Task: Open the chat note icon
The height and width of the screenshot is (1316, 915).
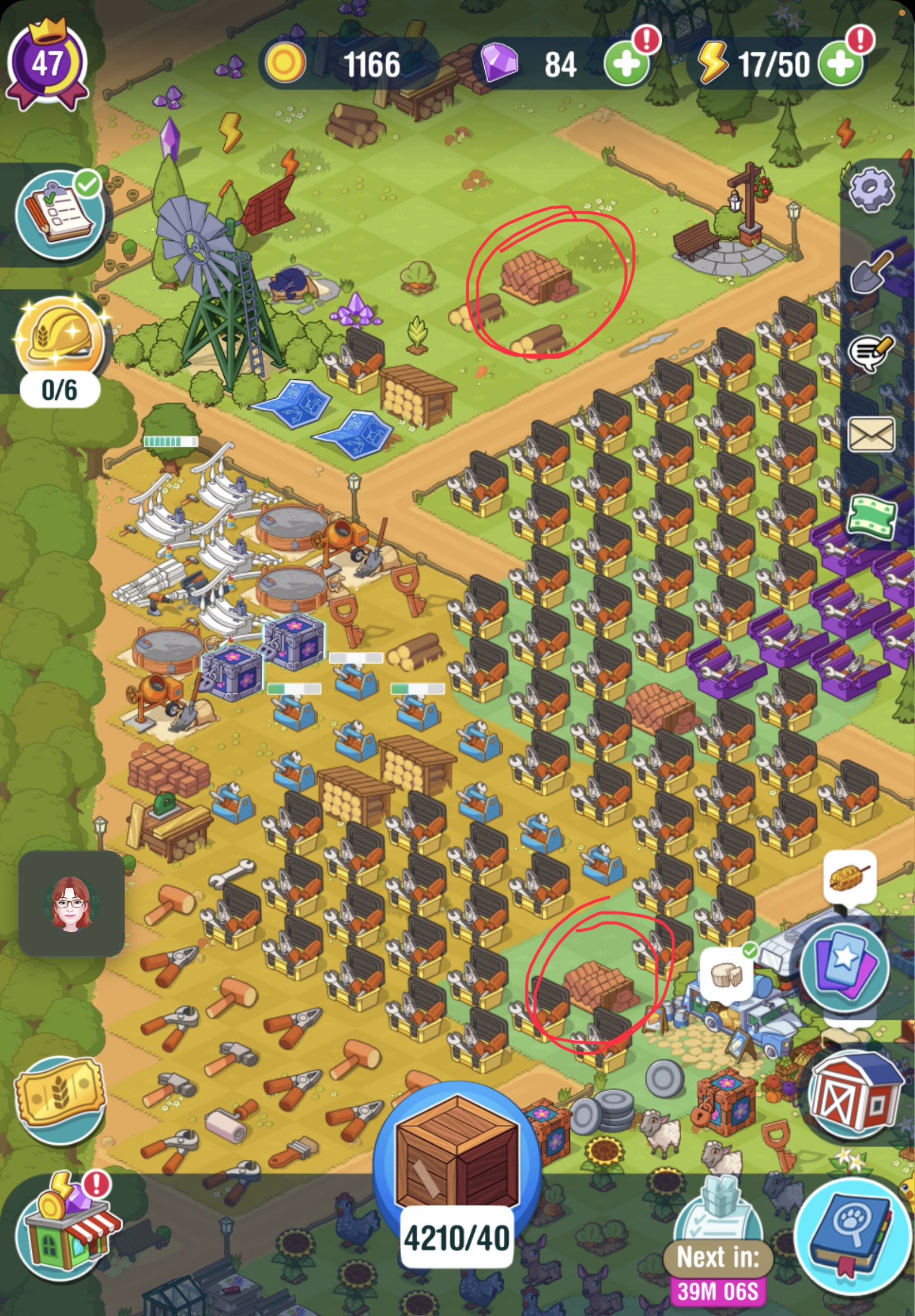Action: tap(871, 352)
